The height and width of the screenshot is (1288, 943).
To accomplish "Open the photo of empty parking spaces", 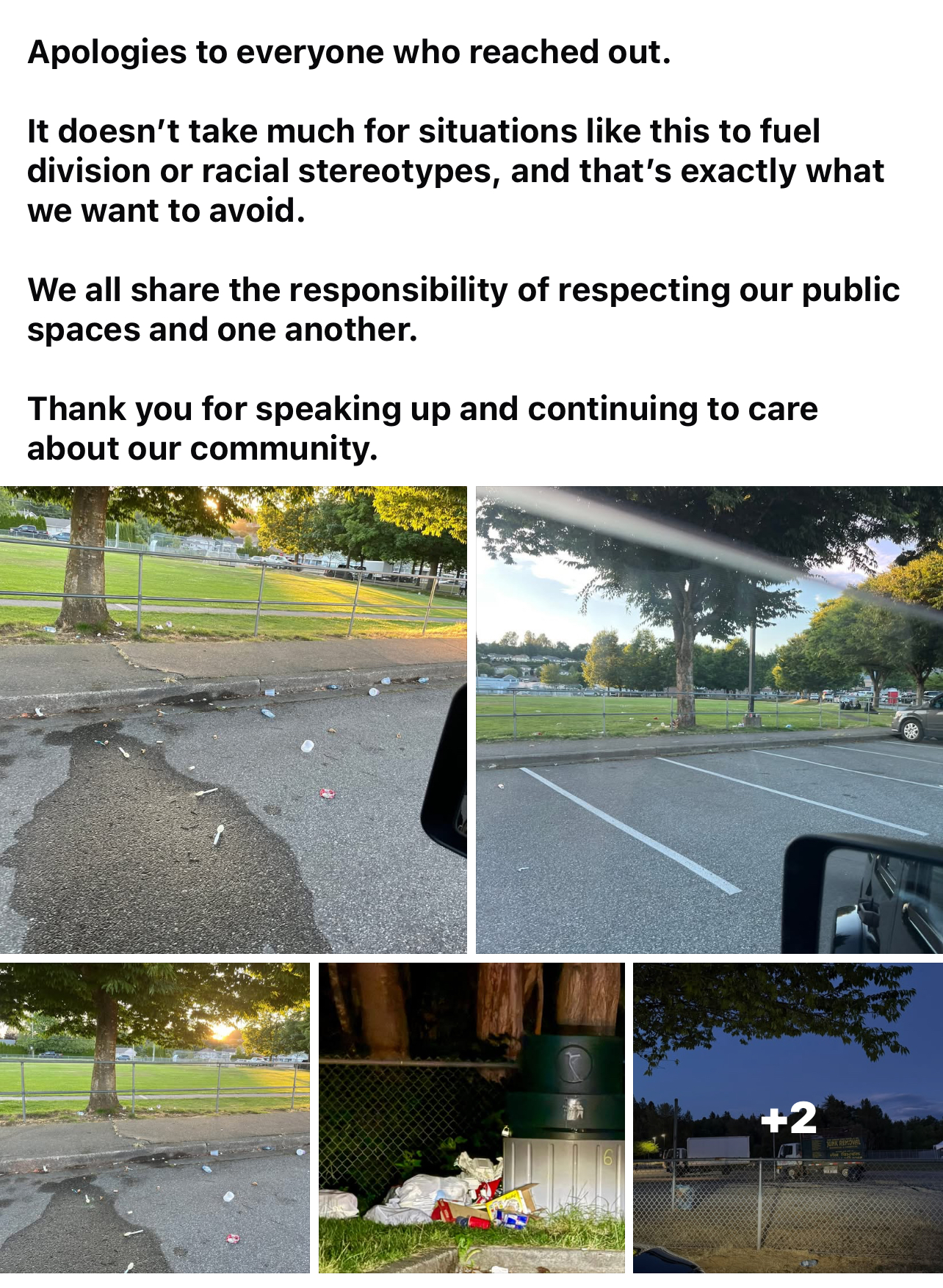I will click(709, 720).
